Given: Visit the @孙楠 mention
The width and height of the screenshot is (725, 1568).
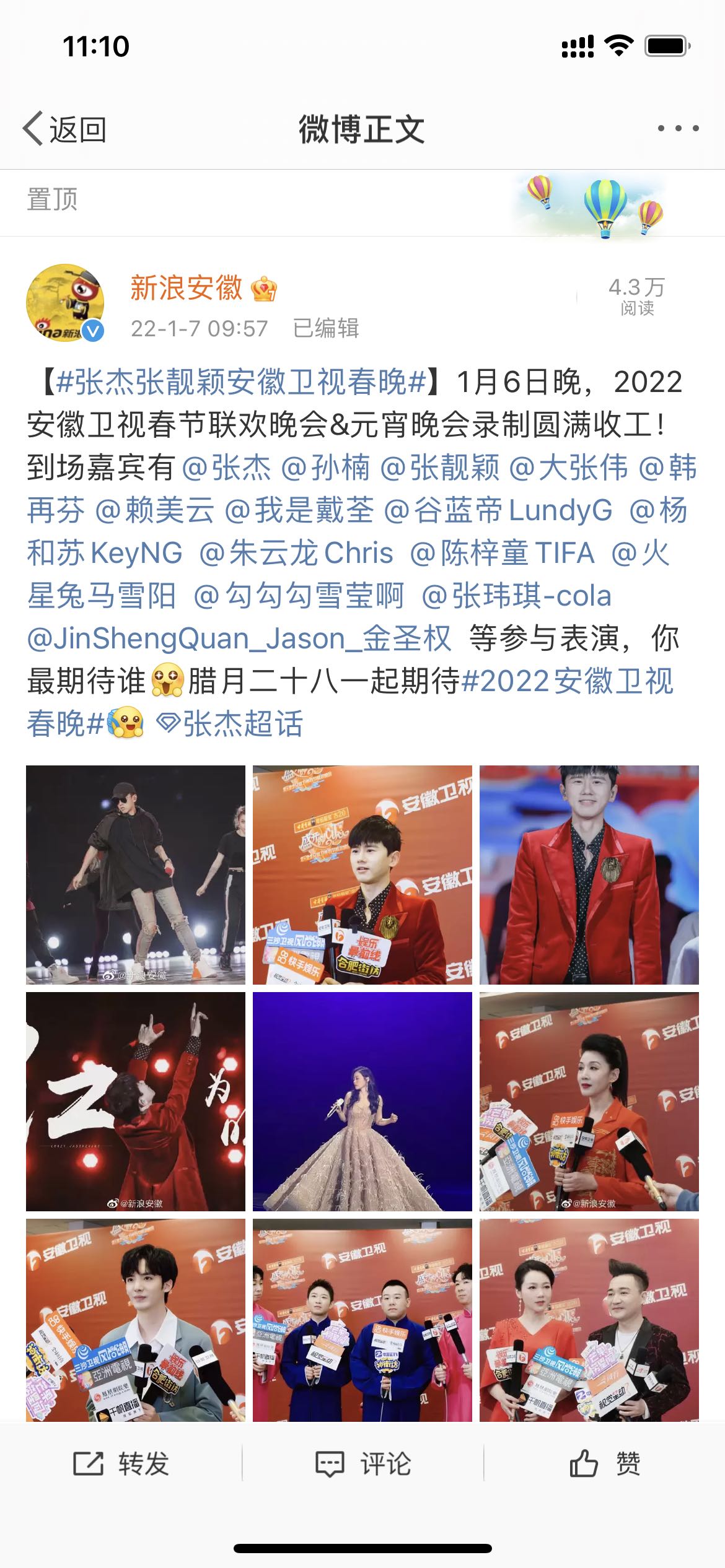Looking at the screenshot, I should click(x=326, y=468).
